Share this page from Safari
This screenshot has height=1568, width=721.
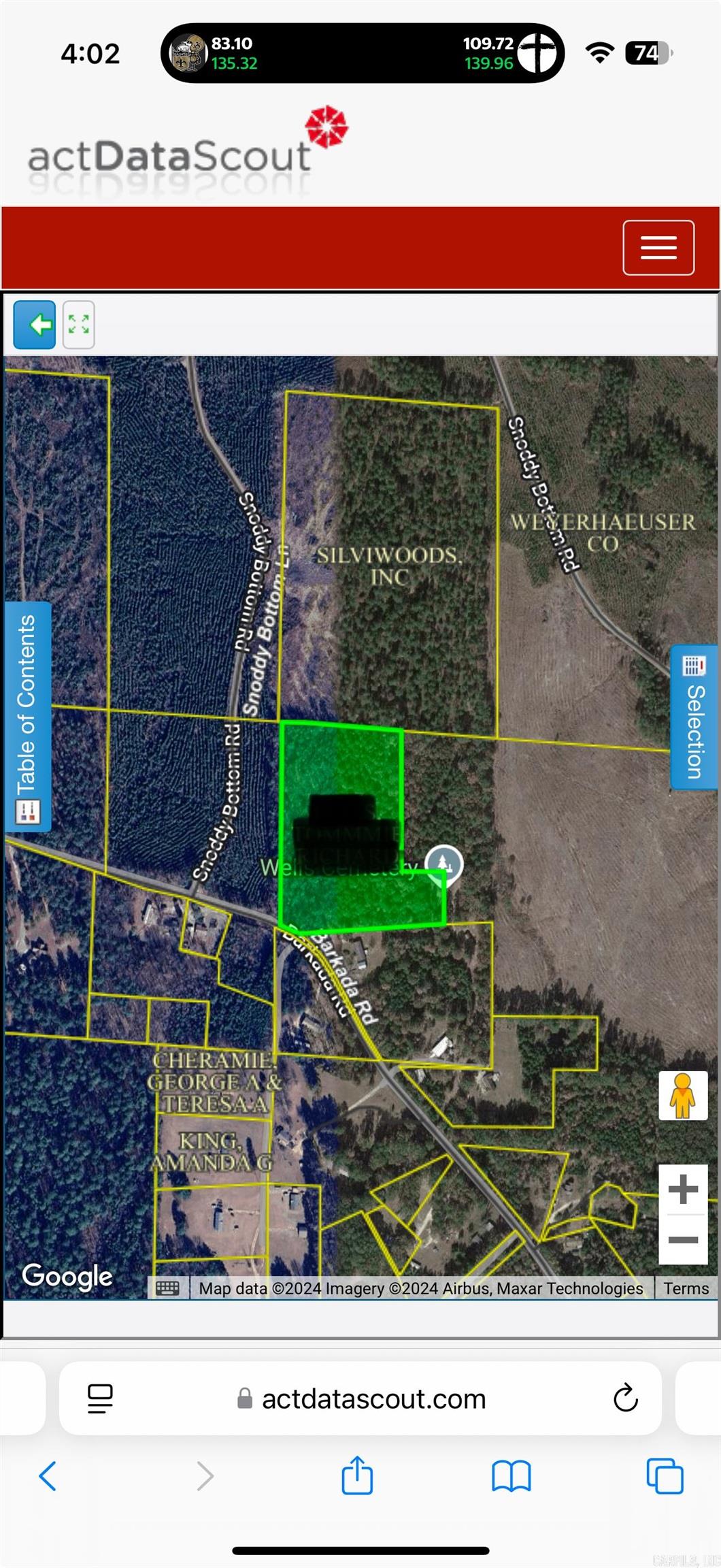357,1476
